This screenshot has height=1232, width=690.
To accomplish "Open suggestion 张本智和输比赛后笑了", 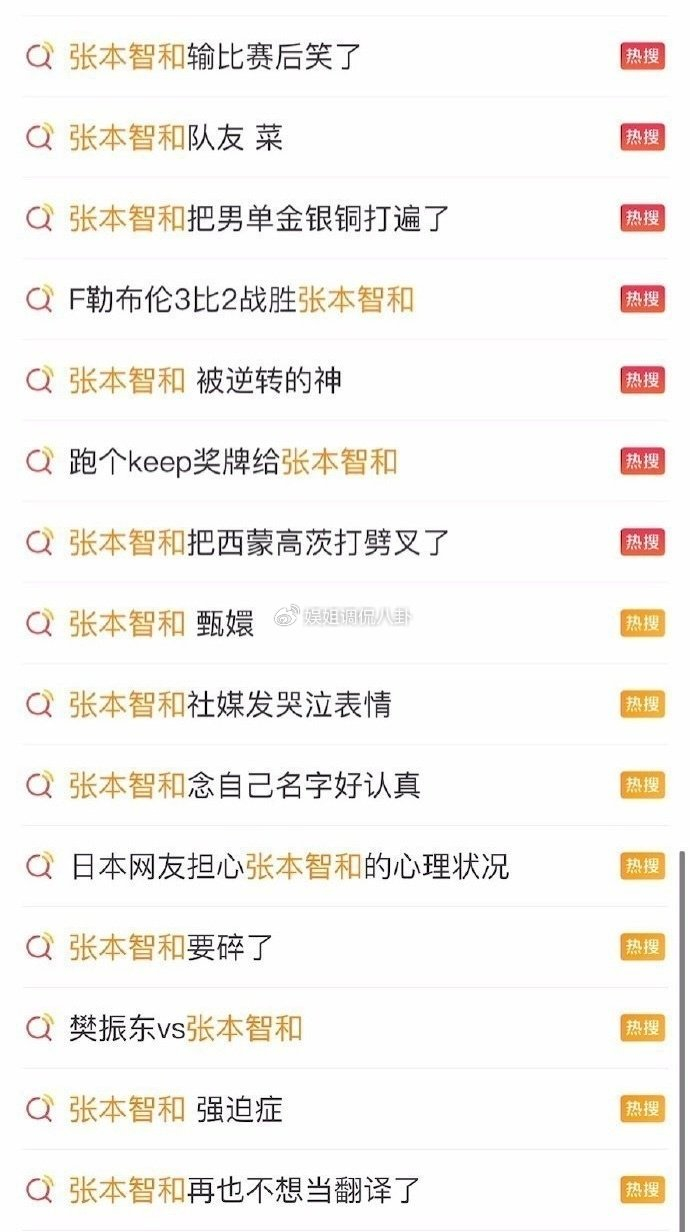I will (x=215, y=56).
